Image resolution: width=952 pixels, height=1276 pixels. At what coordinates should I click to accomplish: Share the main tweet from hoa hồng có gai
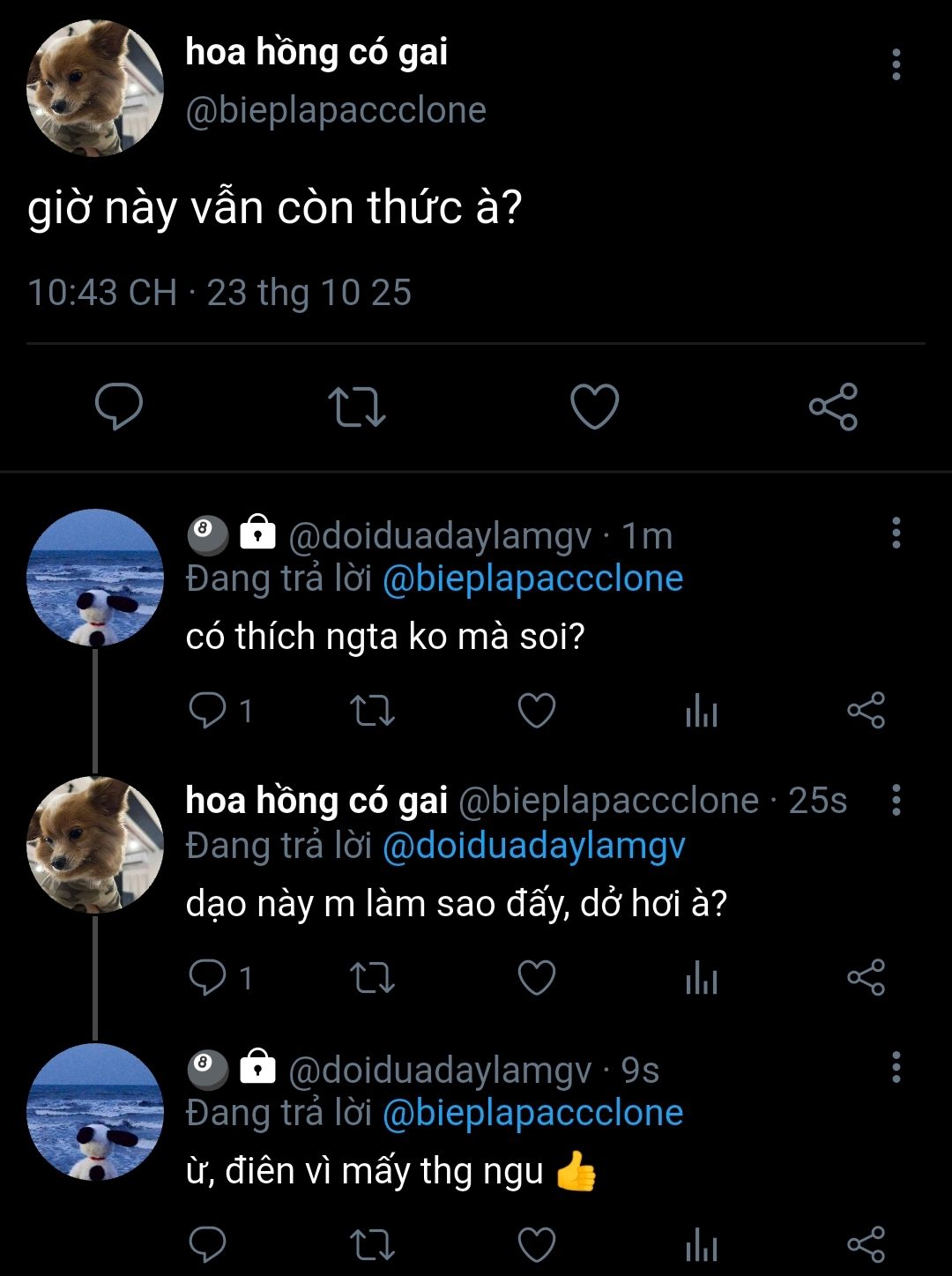[x=833, y=407]
